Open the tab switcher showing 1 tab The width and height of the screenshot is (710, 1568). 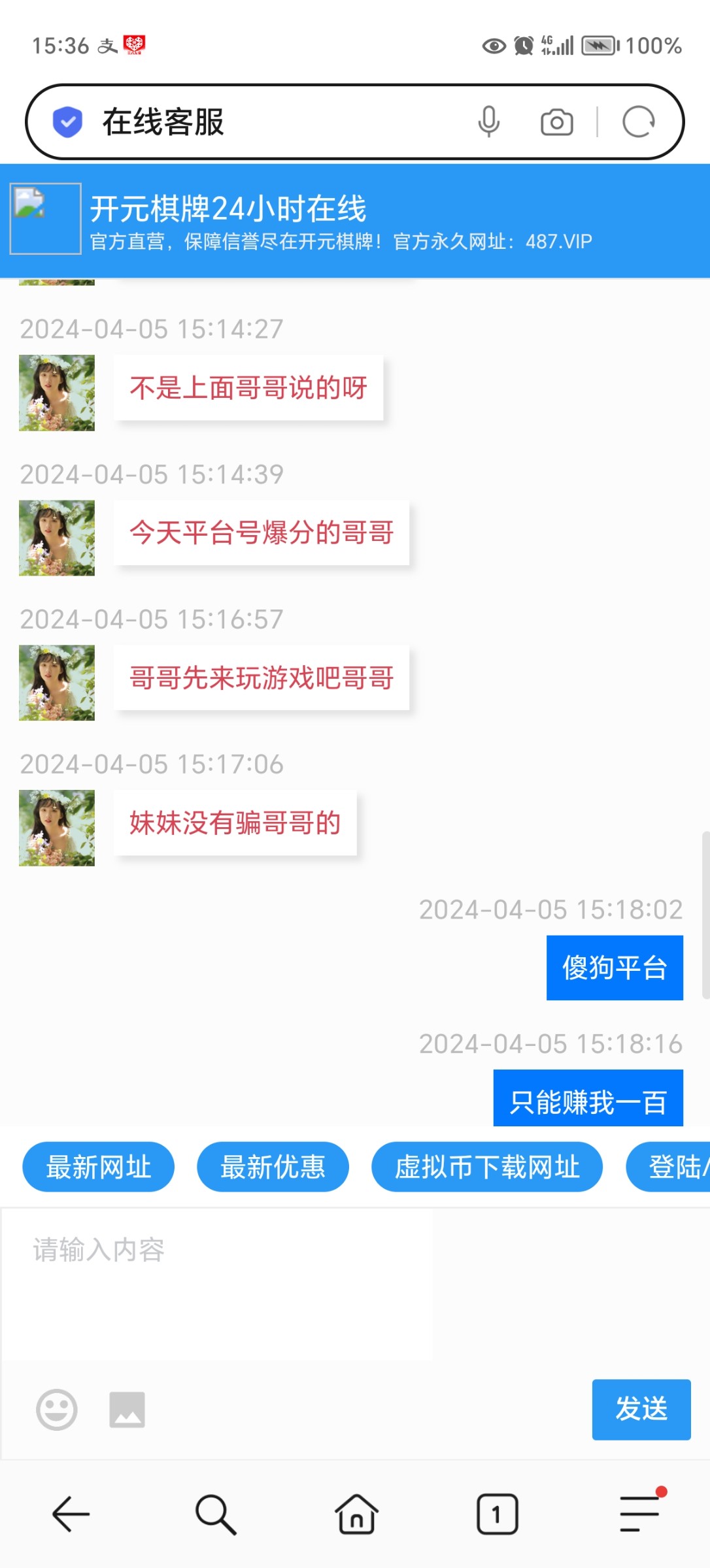[x=497, y=1514]
